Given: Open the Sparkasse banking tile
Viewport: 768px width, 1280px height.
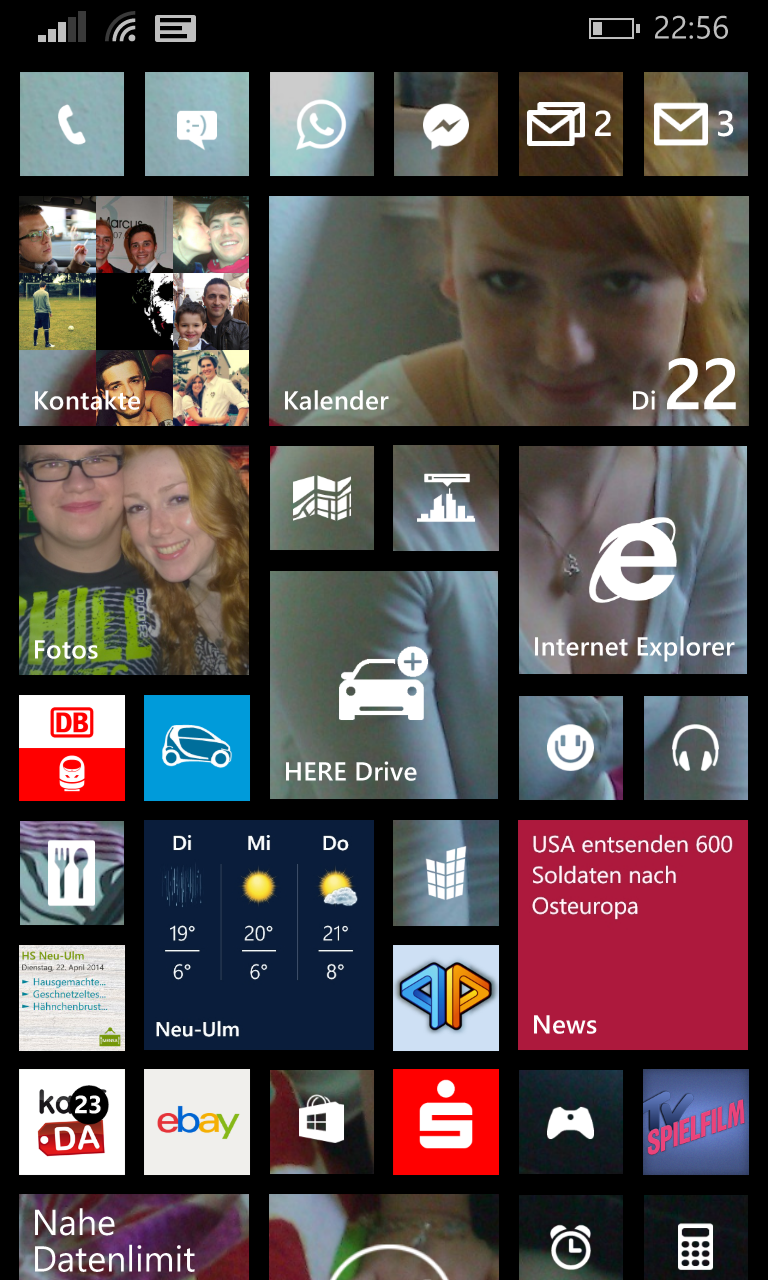Looking at the screenshot, I should point(445,1122).
